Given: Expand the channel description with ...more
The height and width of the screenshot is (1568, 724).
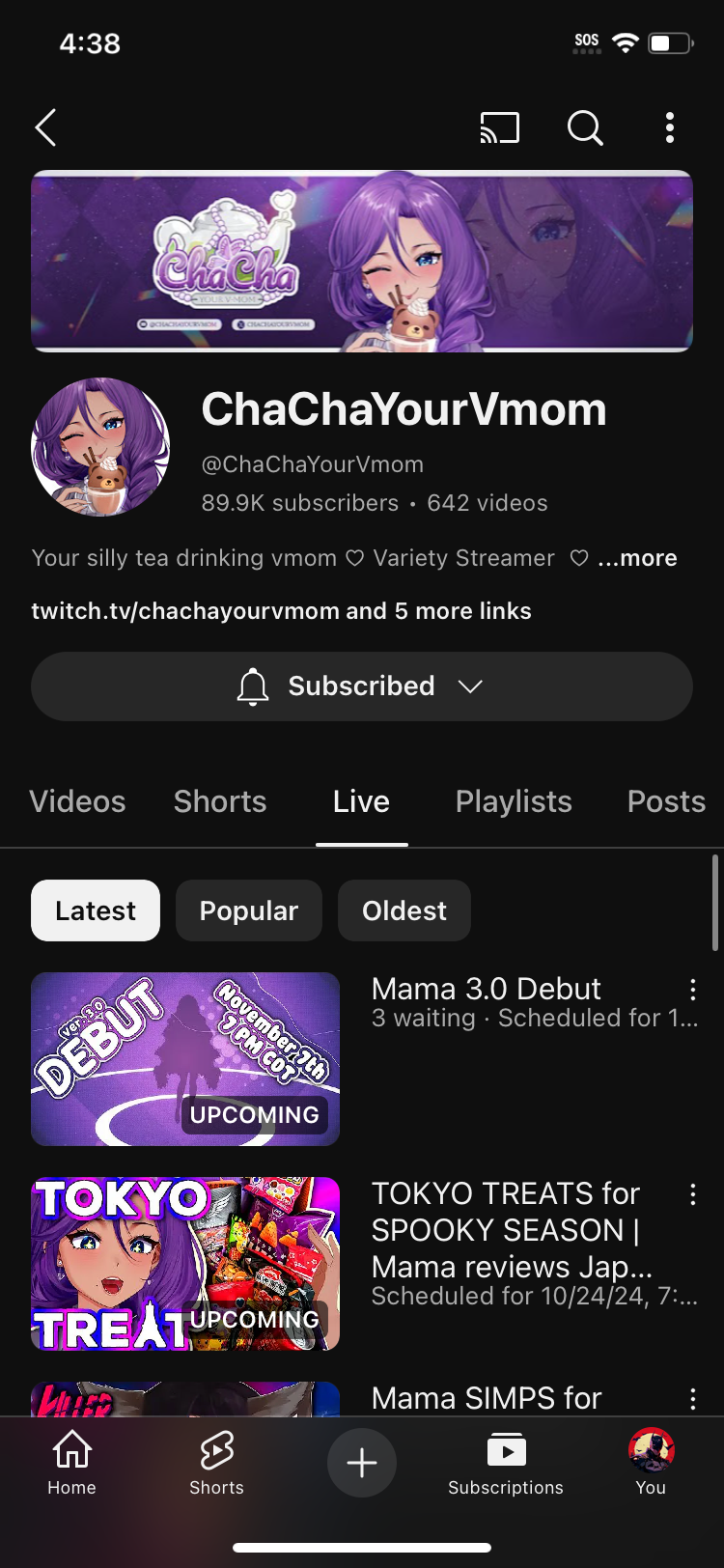Looking at the screenshot, I should click(637, 558).
